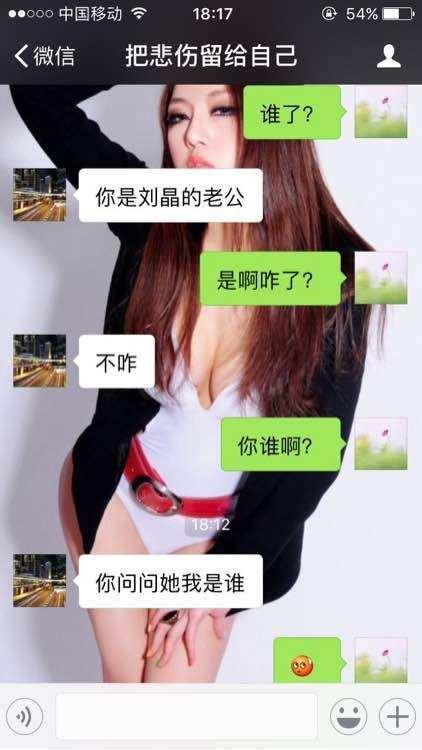Open the avatar beside 你是刘晶的老公

[40, 195]
